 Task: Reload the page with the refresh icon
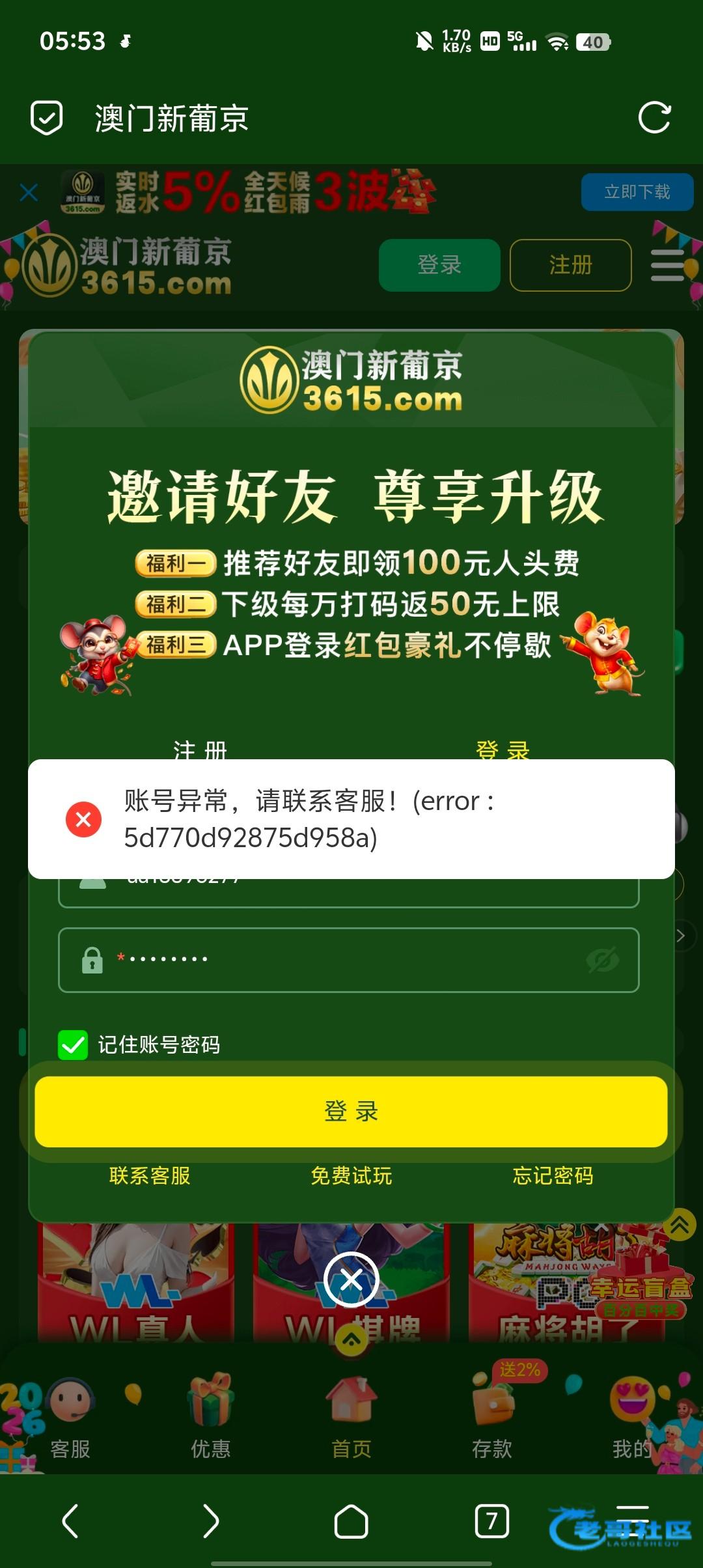pyautogui.click(x=654, y=118)
